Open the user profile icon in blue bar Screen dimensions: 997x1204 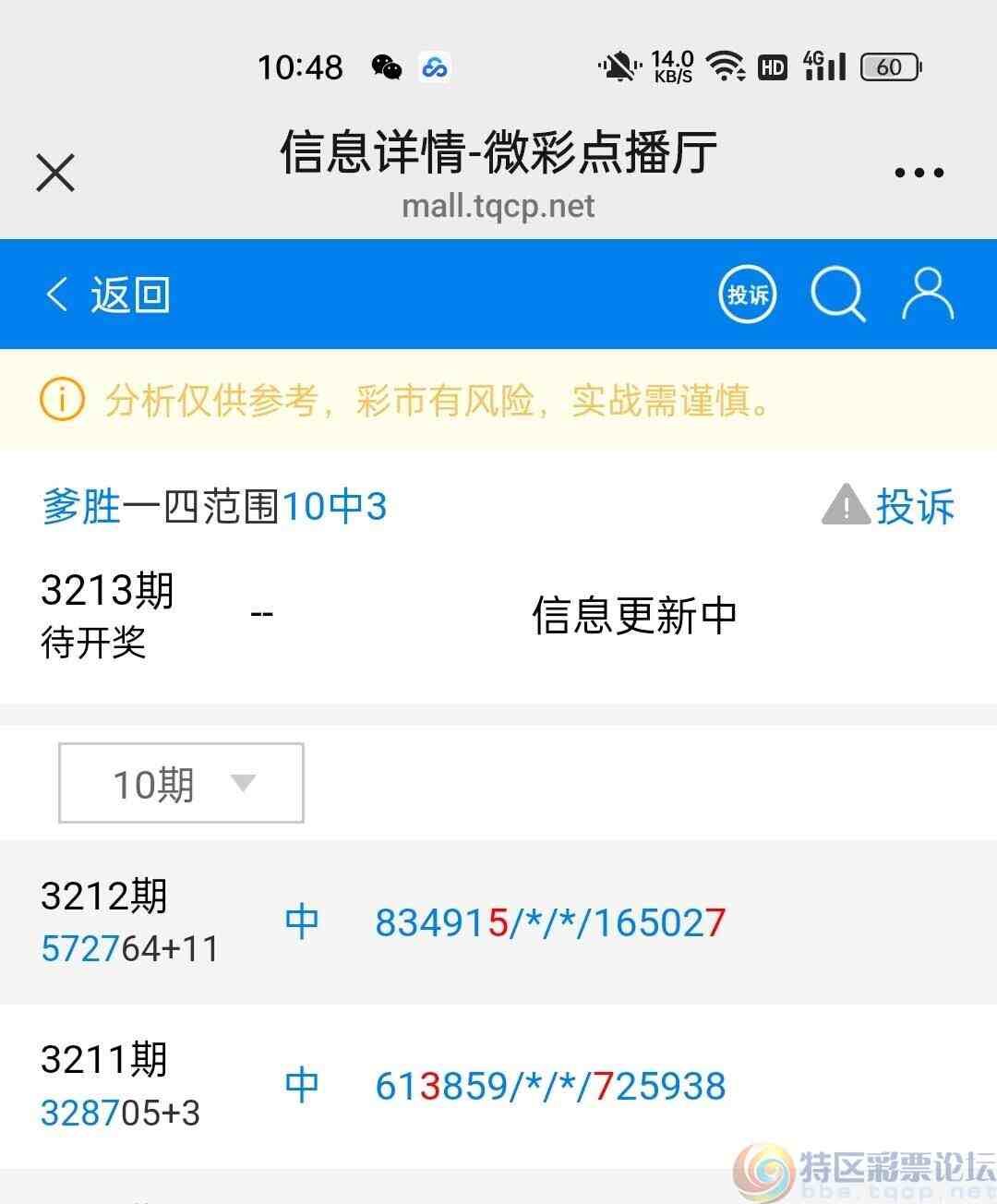pos(928,294)
